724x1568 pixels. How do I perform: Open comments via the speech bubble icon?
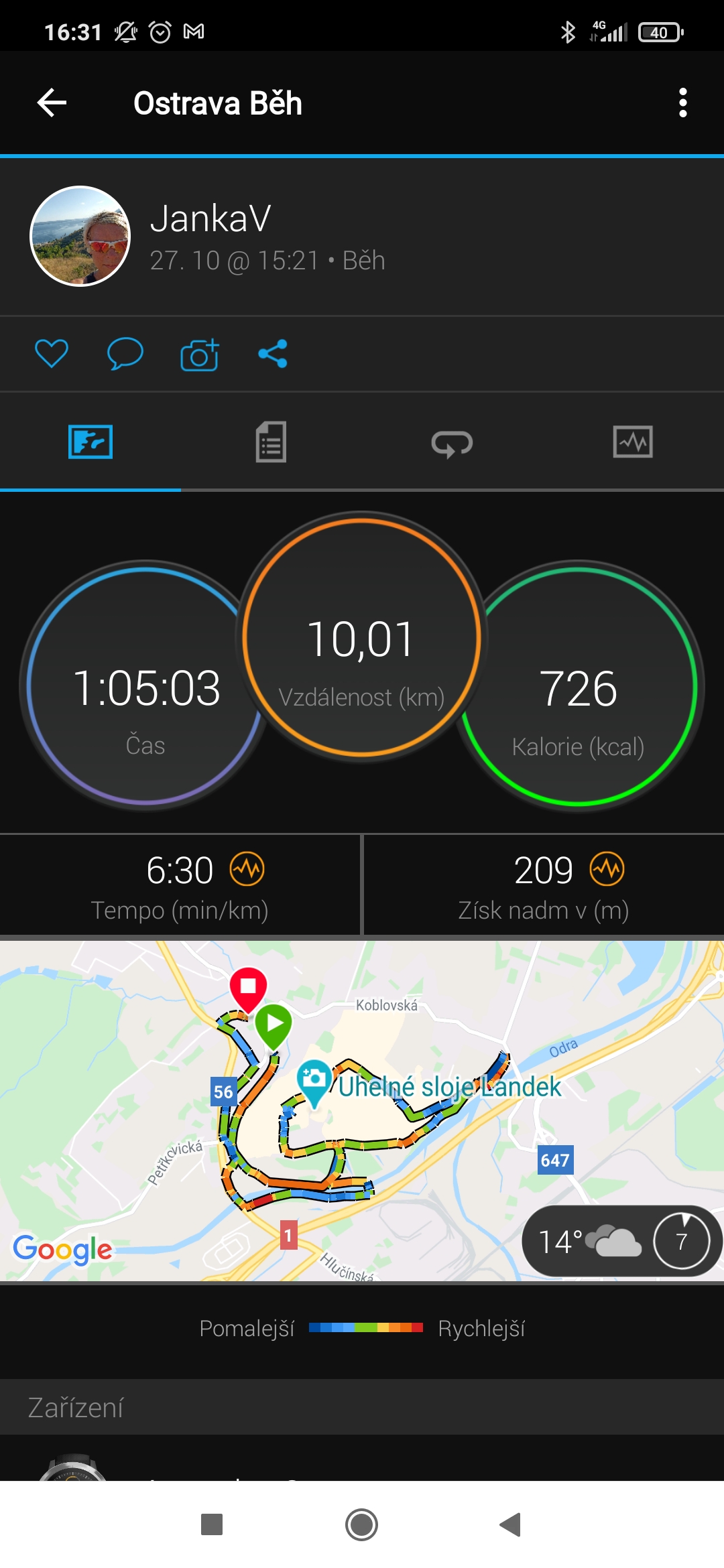click(125, 353)
